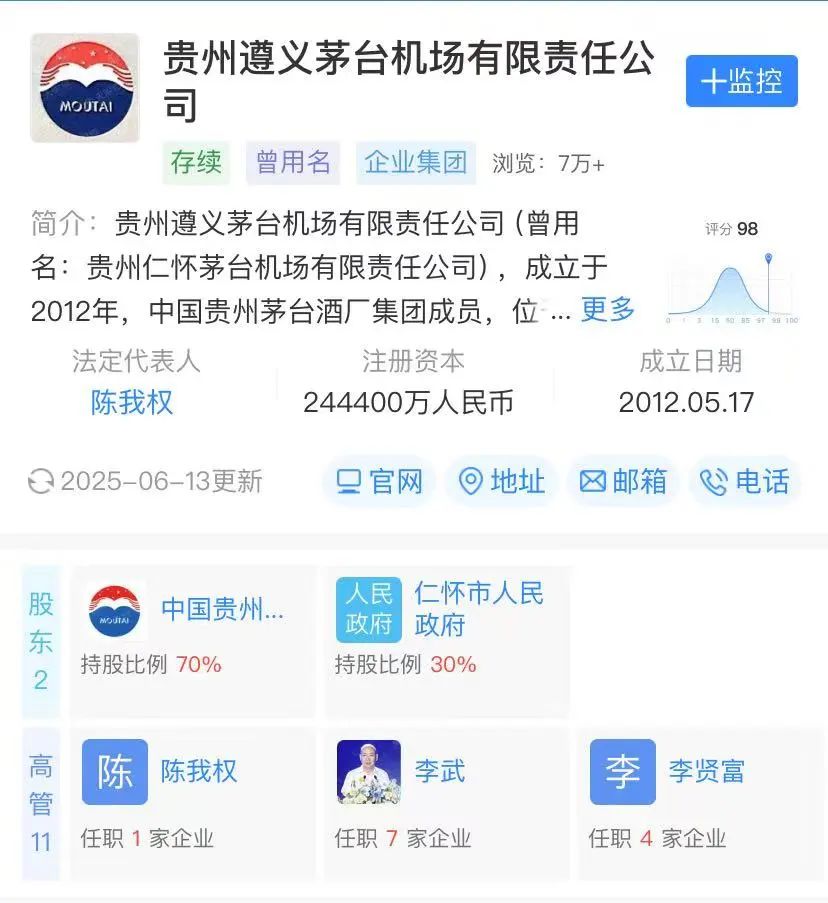Open the 企业集团 tag
The height and width of the screenshot is (903, 828).
coord(415,163)
